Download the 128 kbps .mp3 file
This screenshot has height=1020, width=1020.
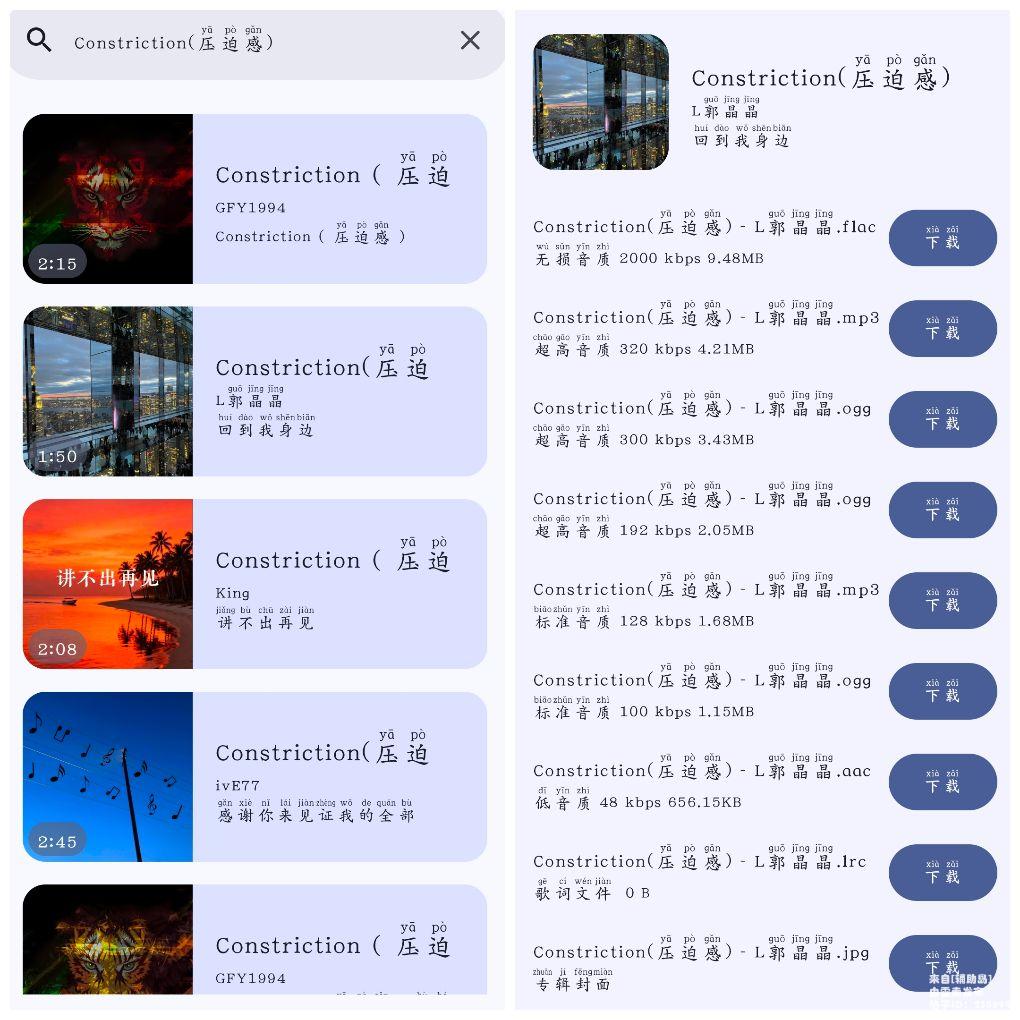(x=942, y=601)
